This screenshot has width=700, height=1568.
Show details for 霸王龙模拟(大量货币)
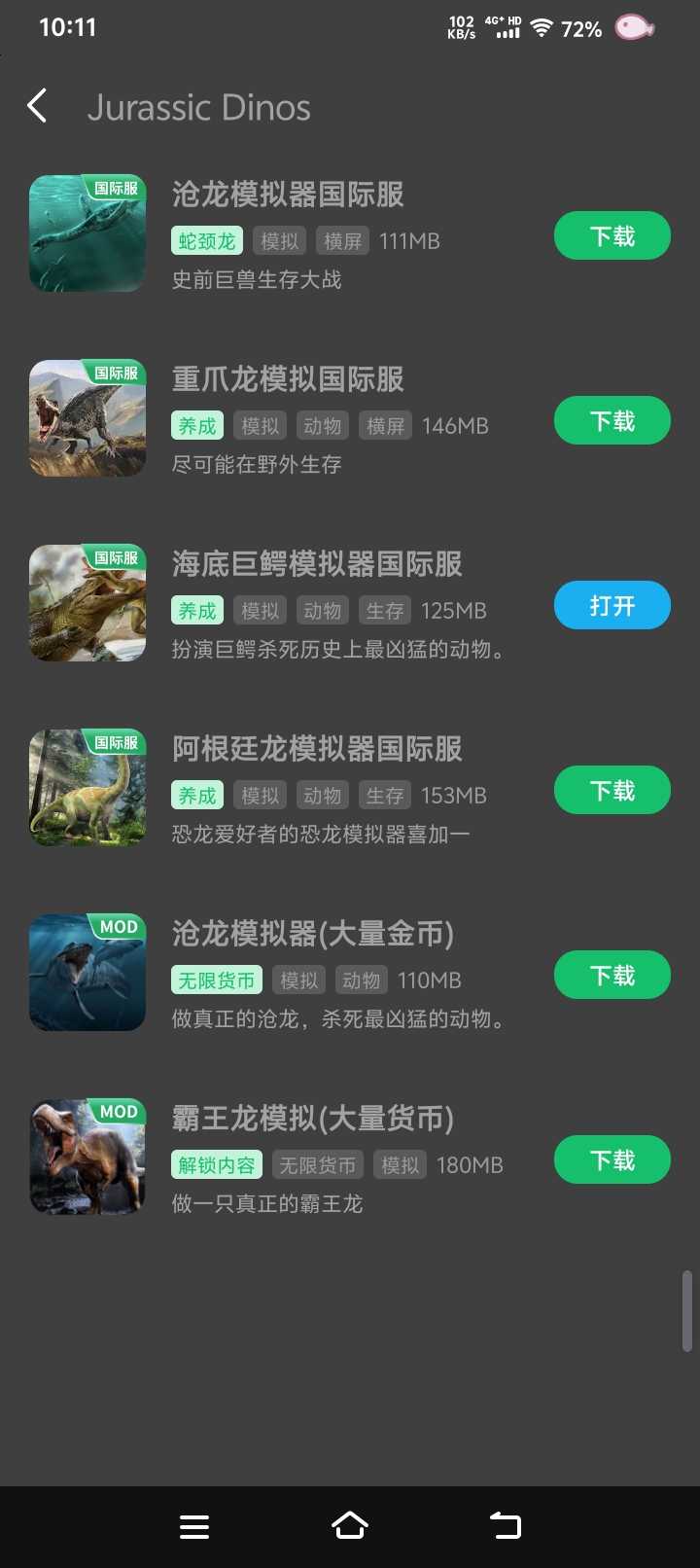coord(313,1119)
